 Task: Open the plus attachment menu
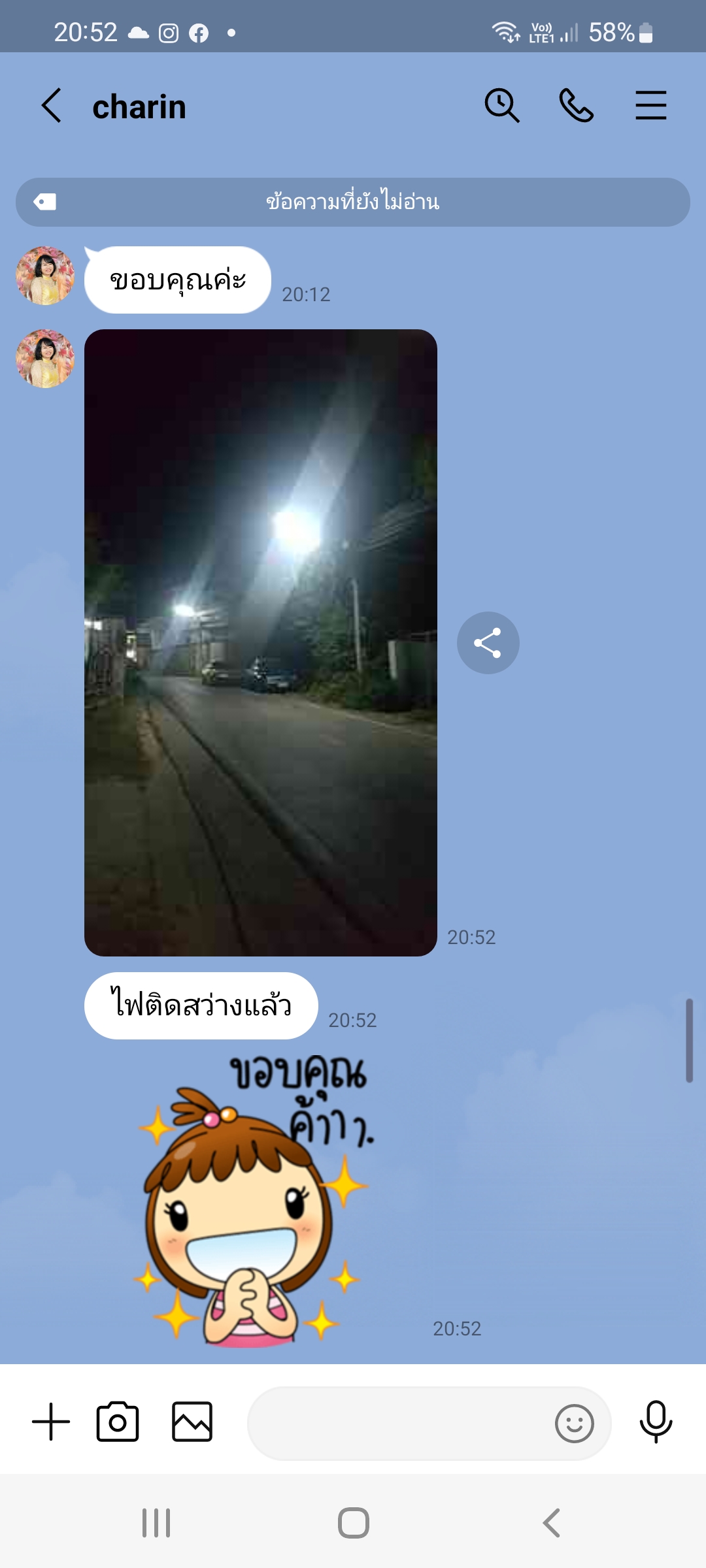pyautogui.click(x=51, y=1422)
